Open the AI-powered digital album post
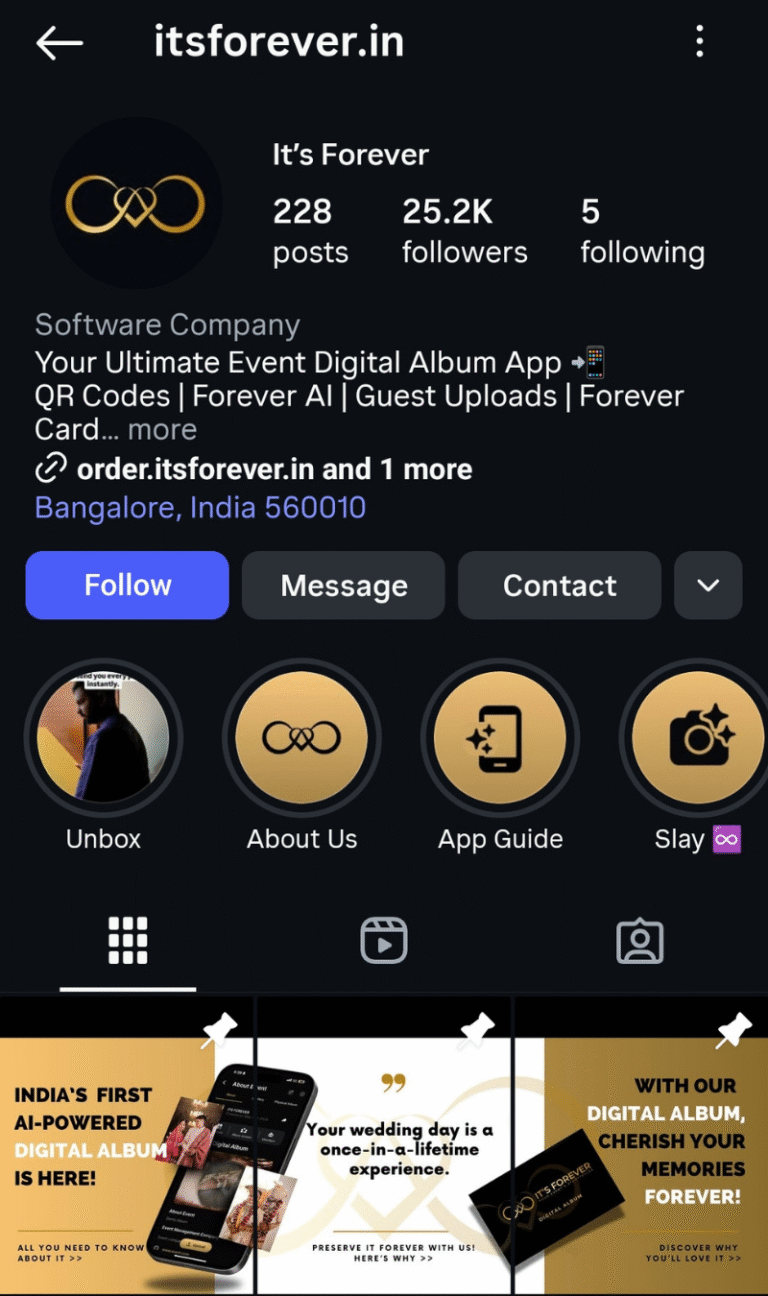The height and width of the screenshot is (1296, 768). pyautogui.click(x=127, y=1150)
